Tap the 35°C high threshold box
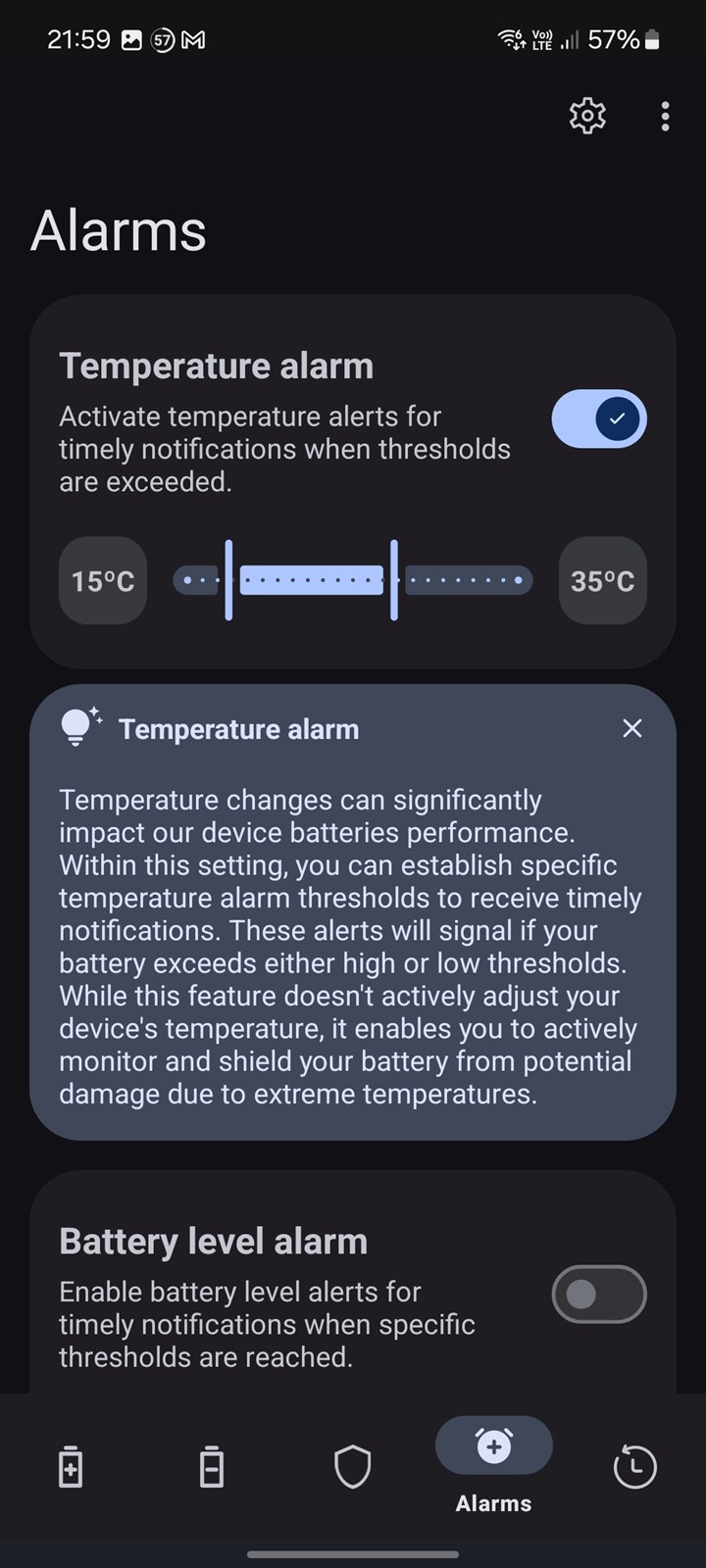This screenshot has height=1568, width=706. click(x=602, y=580)
